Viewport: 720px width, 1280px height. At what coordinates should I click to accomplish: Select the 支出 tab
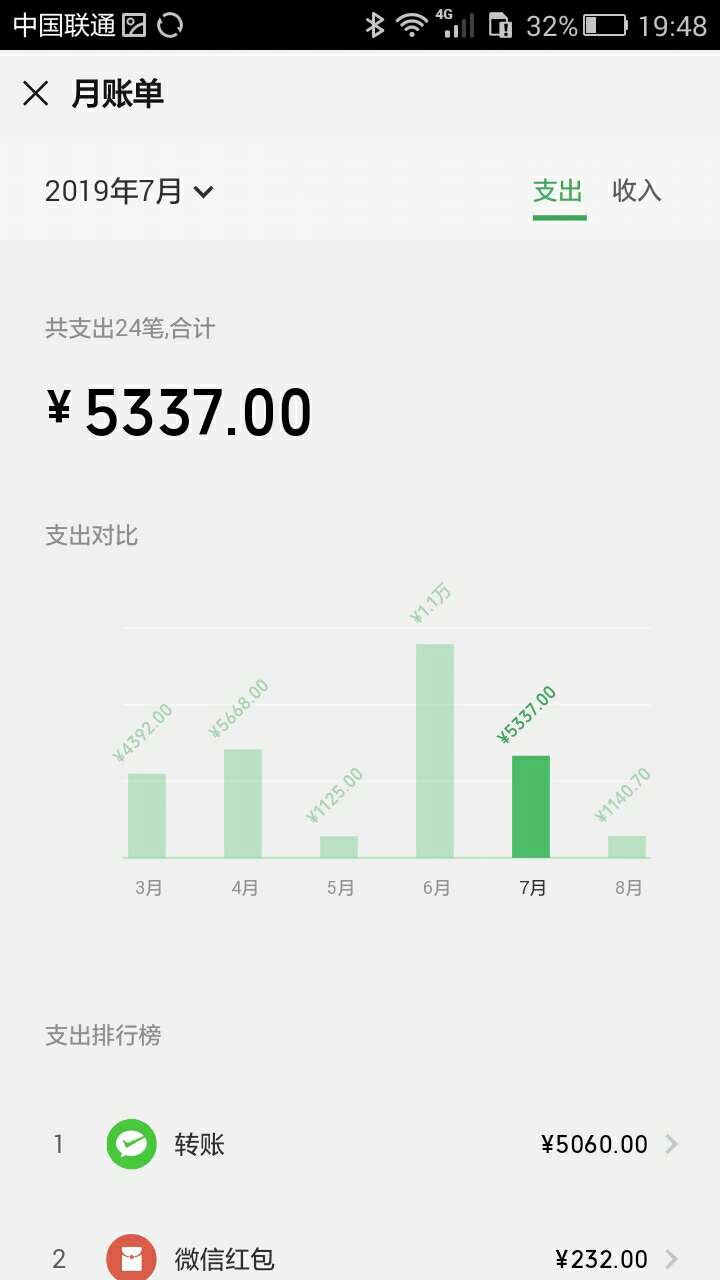coord(558,191)
